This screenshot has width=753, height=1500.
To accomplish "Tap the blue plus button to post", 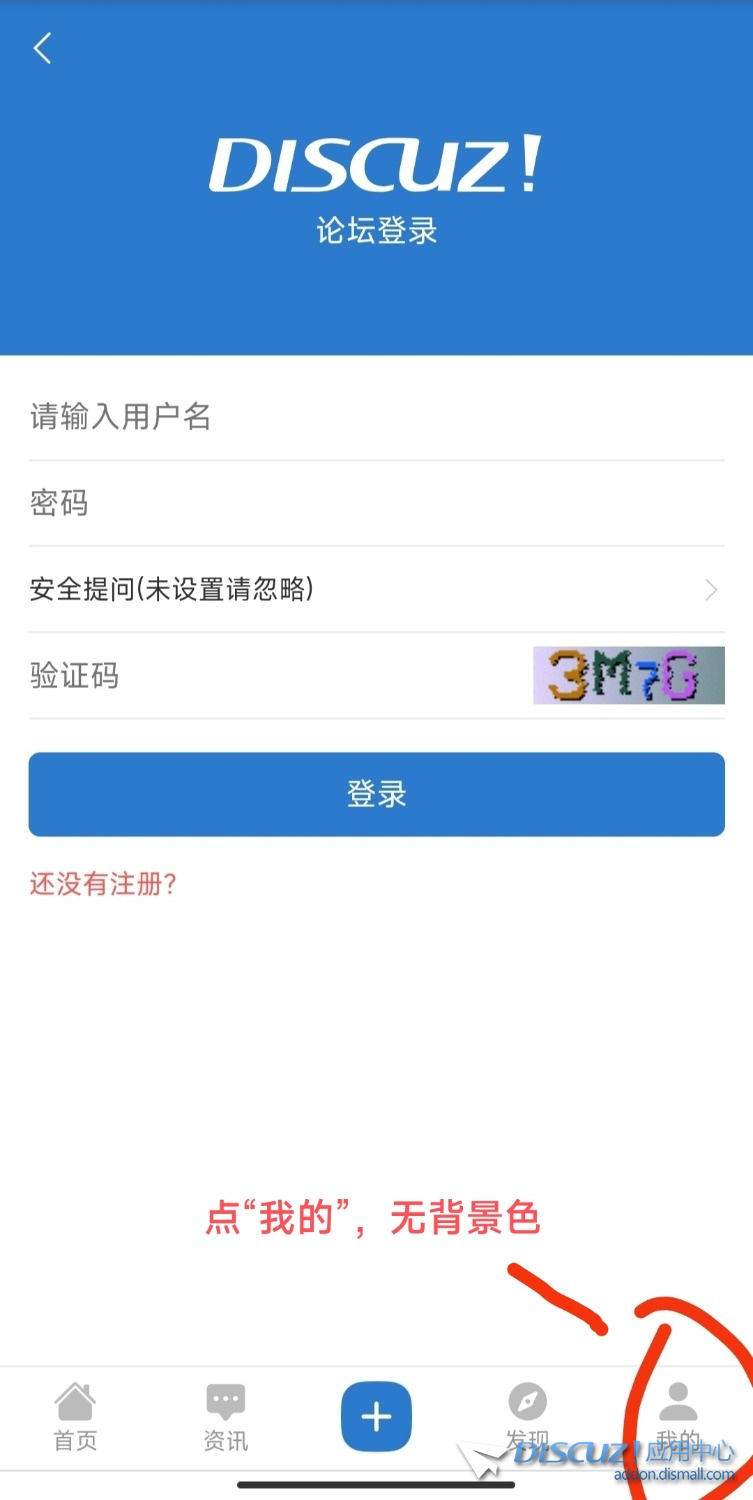I will click(376, 1416).
